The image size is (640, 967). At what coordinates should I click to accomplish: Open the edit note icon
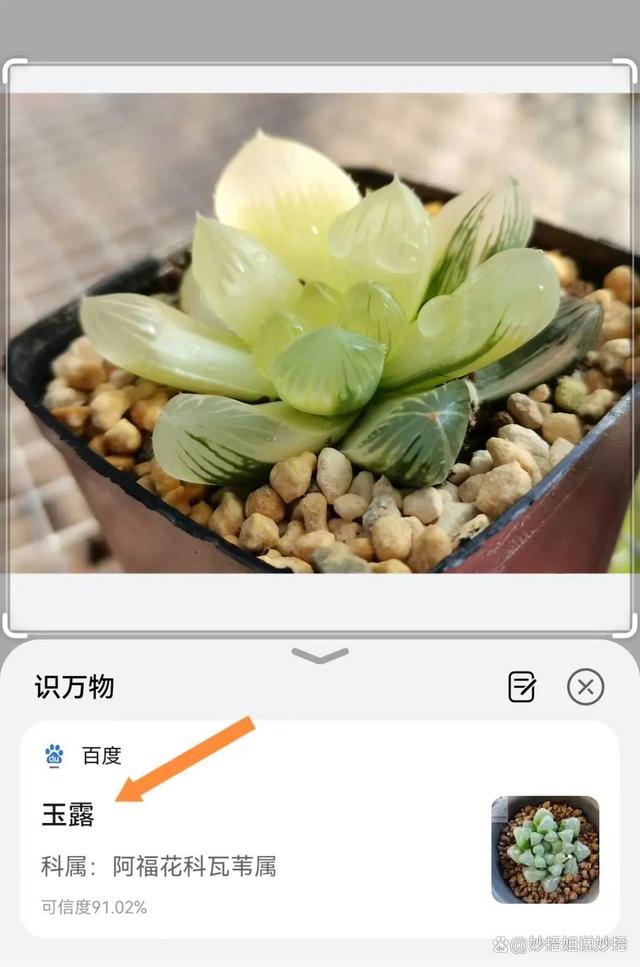coord(522,687)
